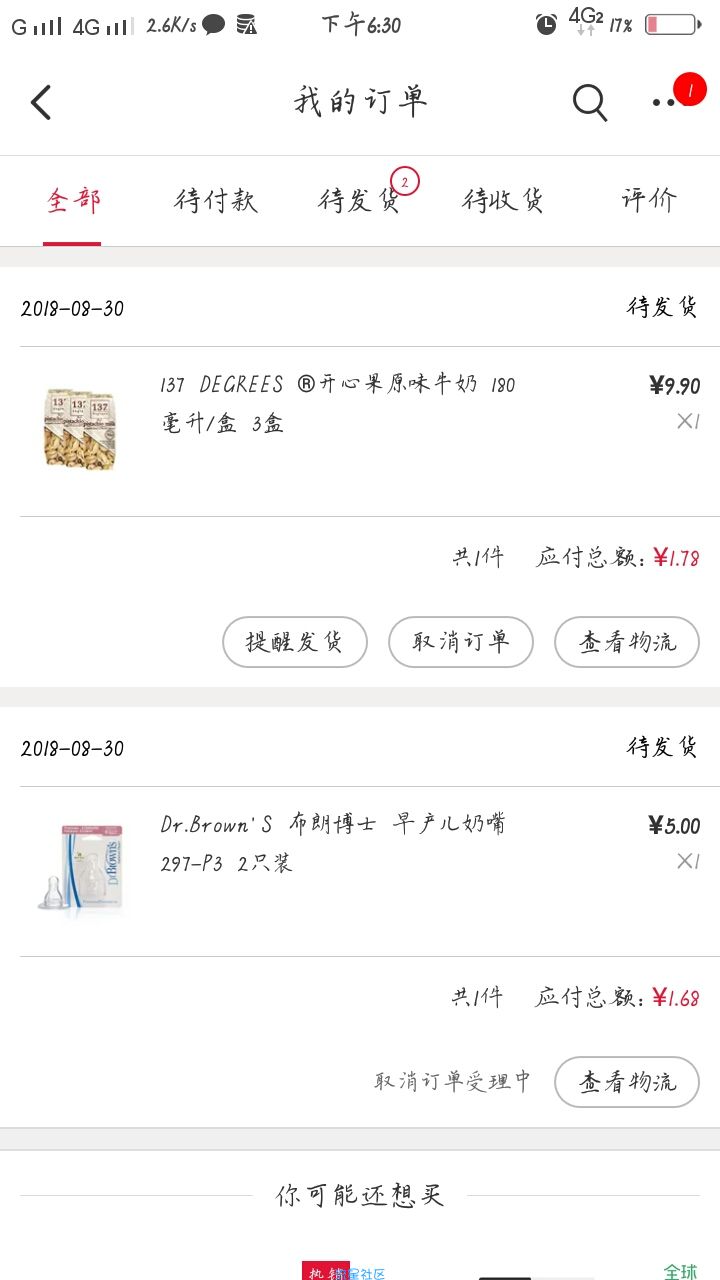Switch to the 评价 tab
This screenshot has width=720, height=1280.
pyautogui.click(x=648, y=200)
